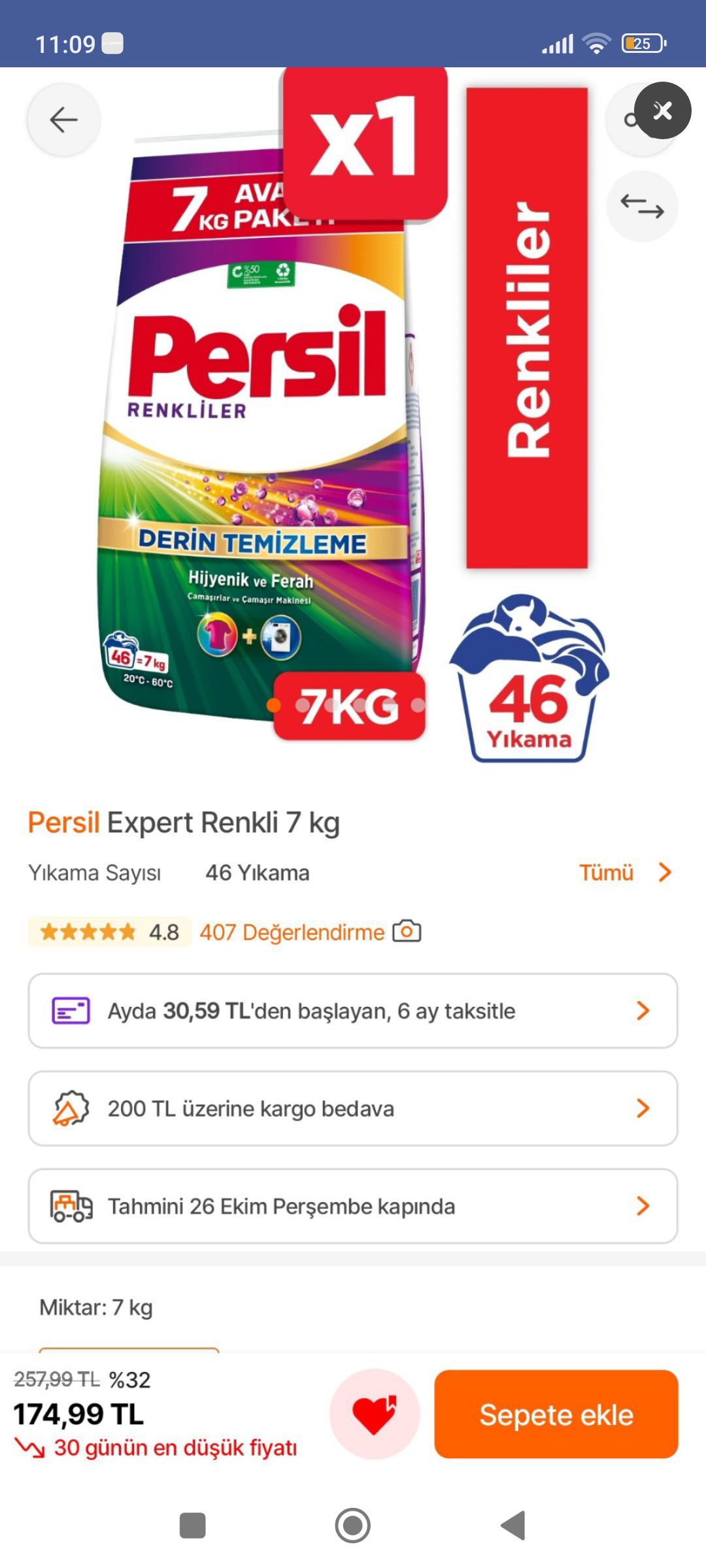Open the image comparison arrows icon
706x1568 pixels.
642,207
